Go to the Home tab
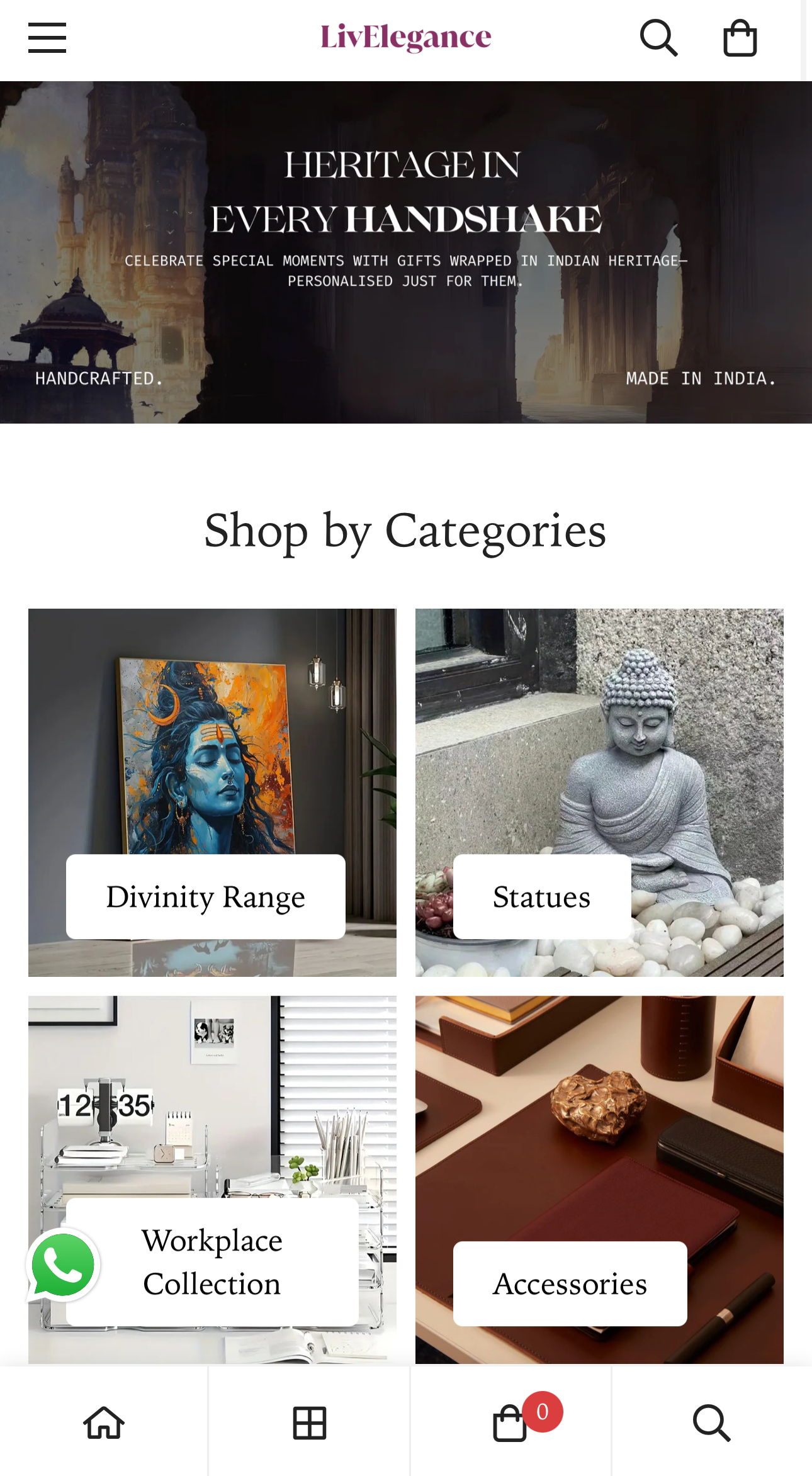 [x=104, y=1422]
